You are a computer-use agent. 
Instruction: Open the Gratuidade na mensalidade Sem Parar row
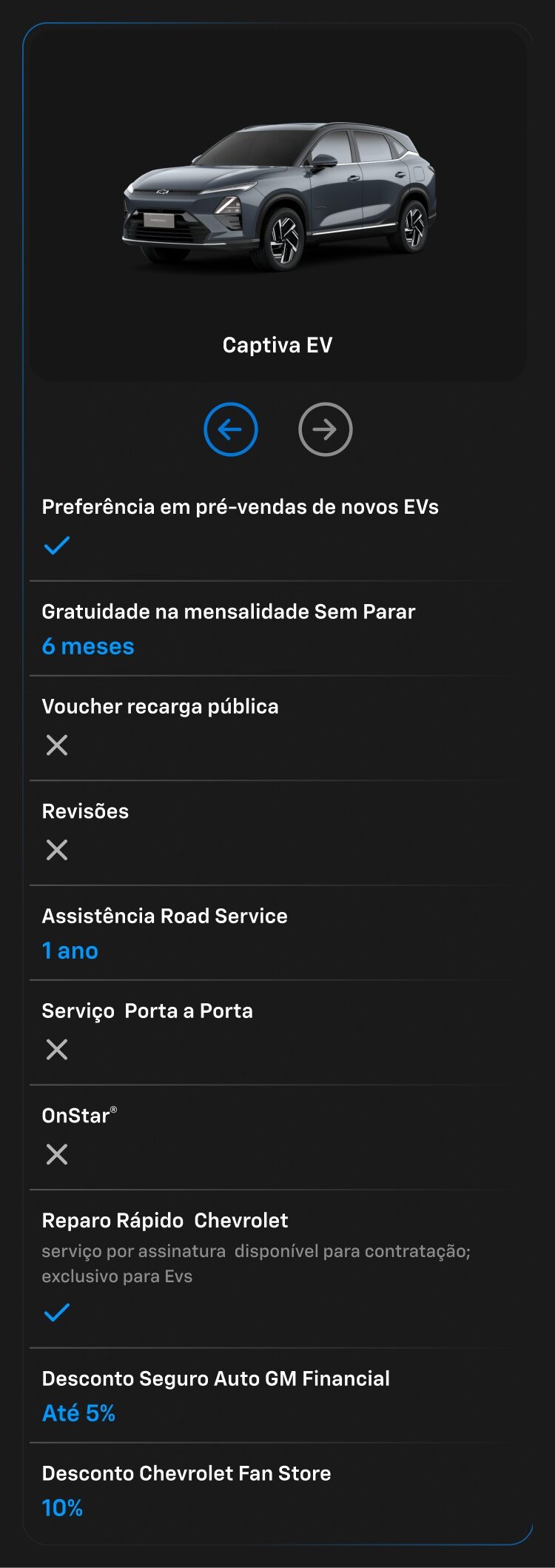[x=229, y=612]
